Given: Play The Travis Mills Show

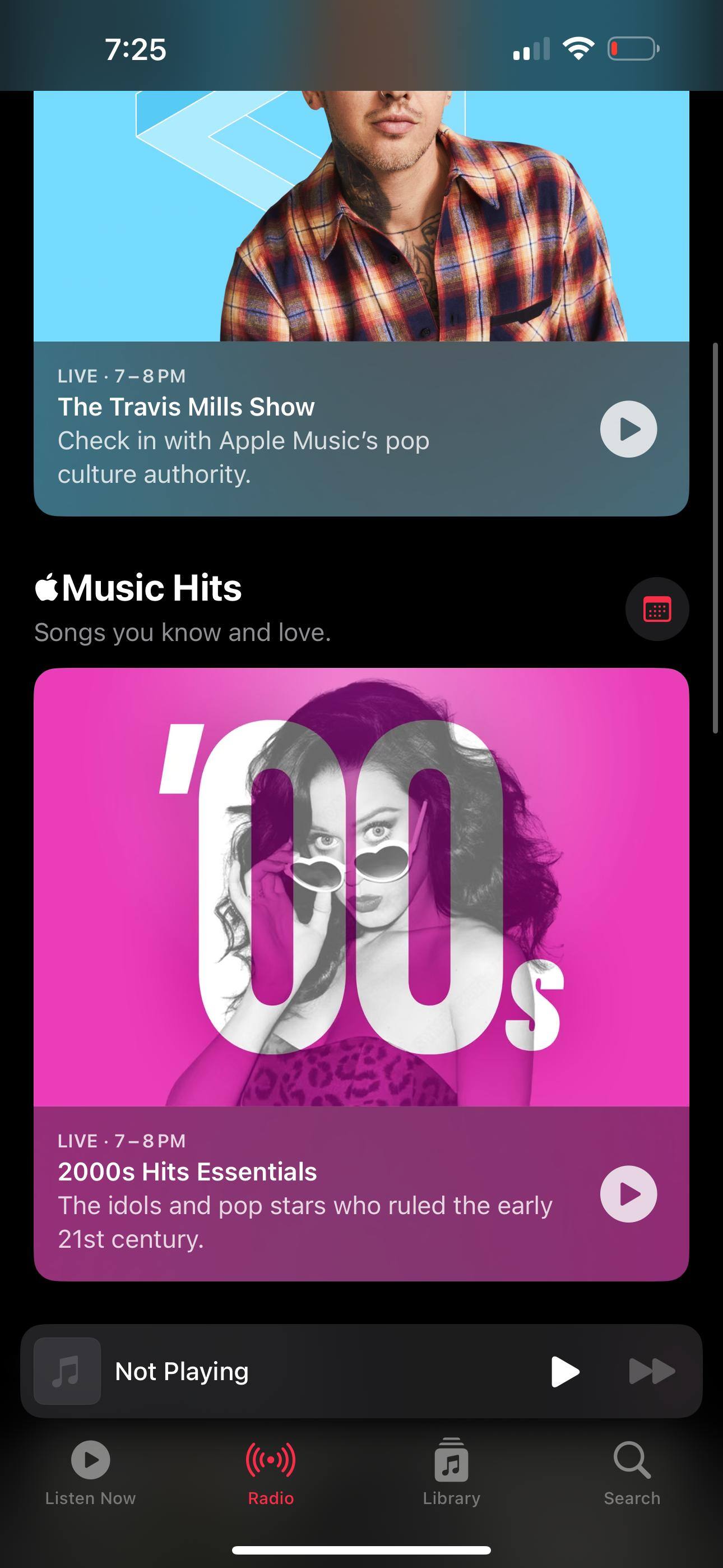Looking at the screenshot, I should [x=628, y=429].
